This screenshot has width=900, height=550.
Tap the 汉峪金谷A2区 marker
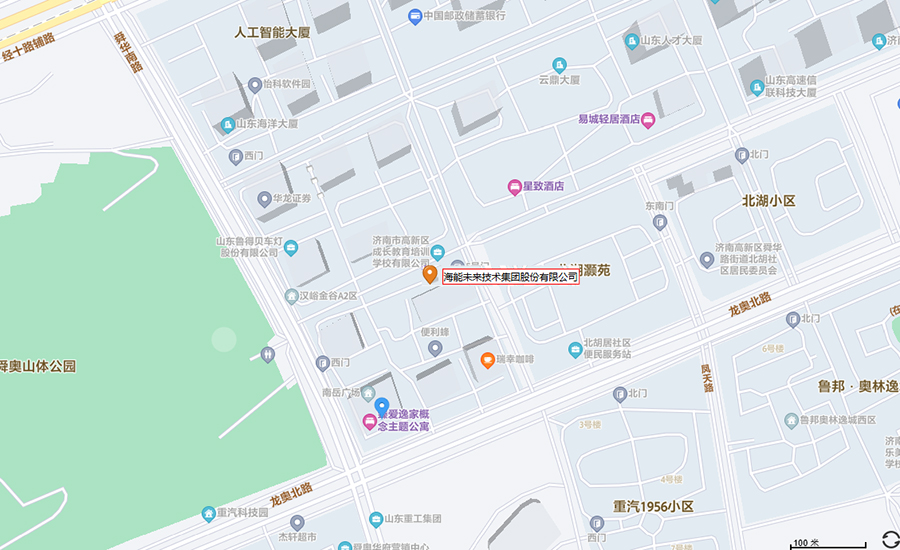tap(291, 296)
